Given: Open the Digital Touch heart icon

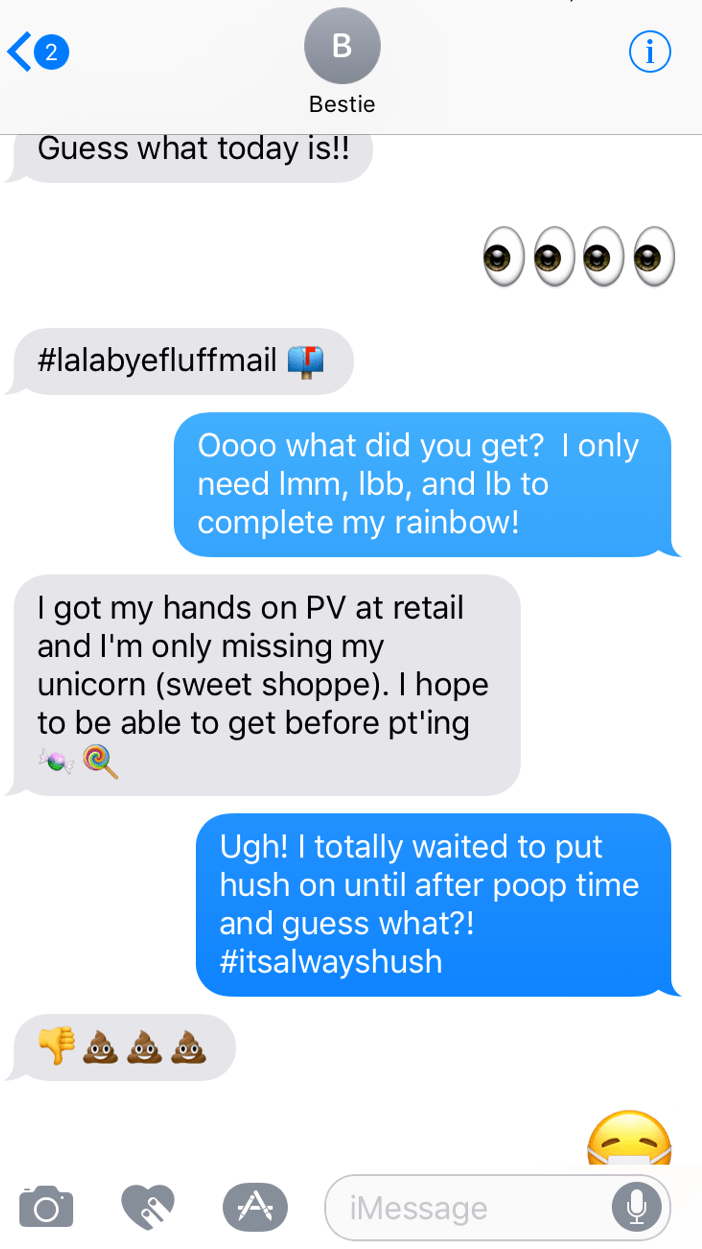Looking at the screenshot, I should tap(148, 1206).
